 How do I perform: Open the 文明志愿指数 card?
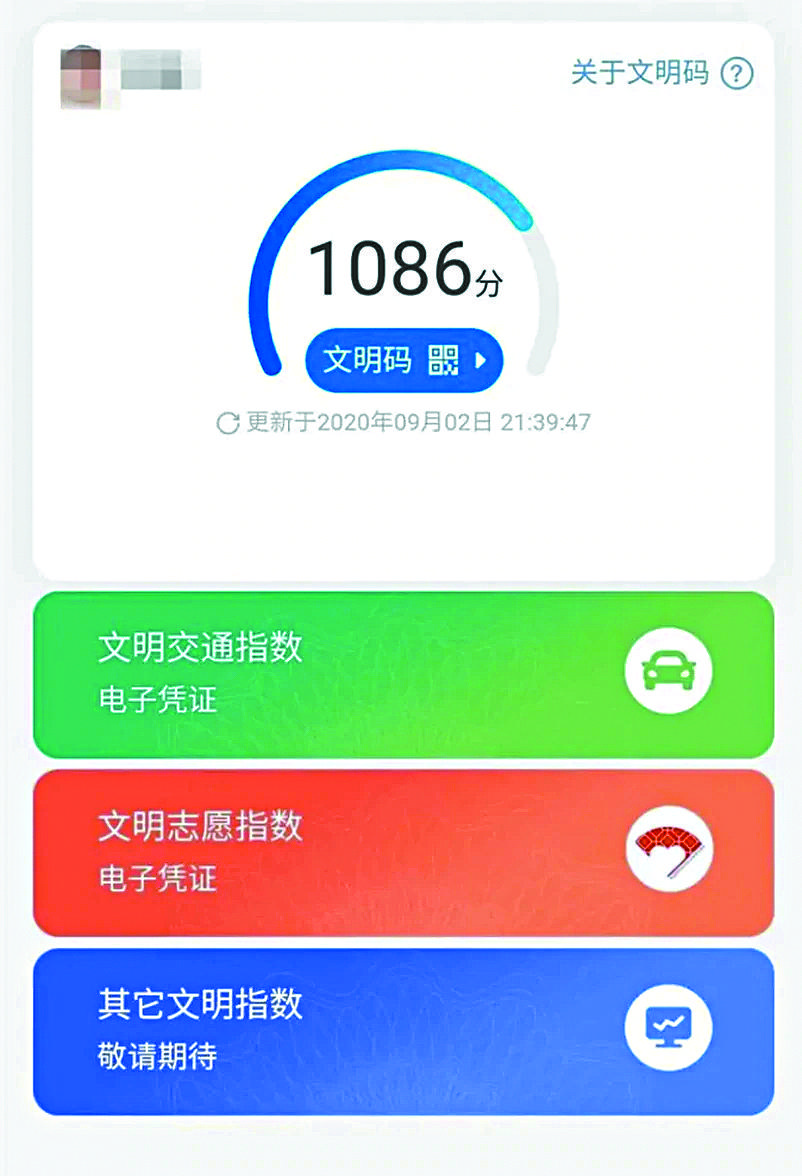click(403, 853)
